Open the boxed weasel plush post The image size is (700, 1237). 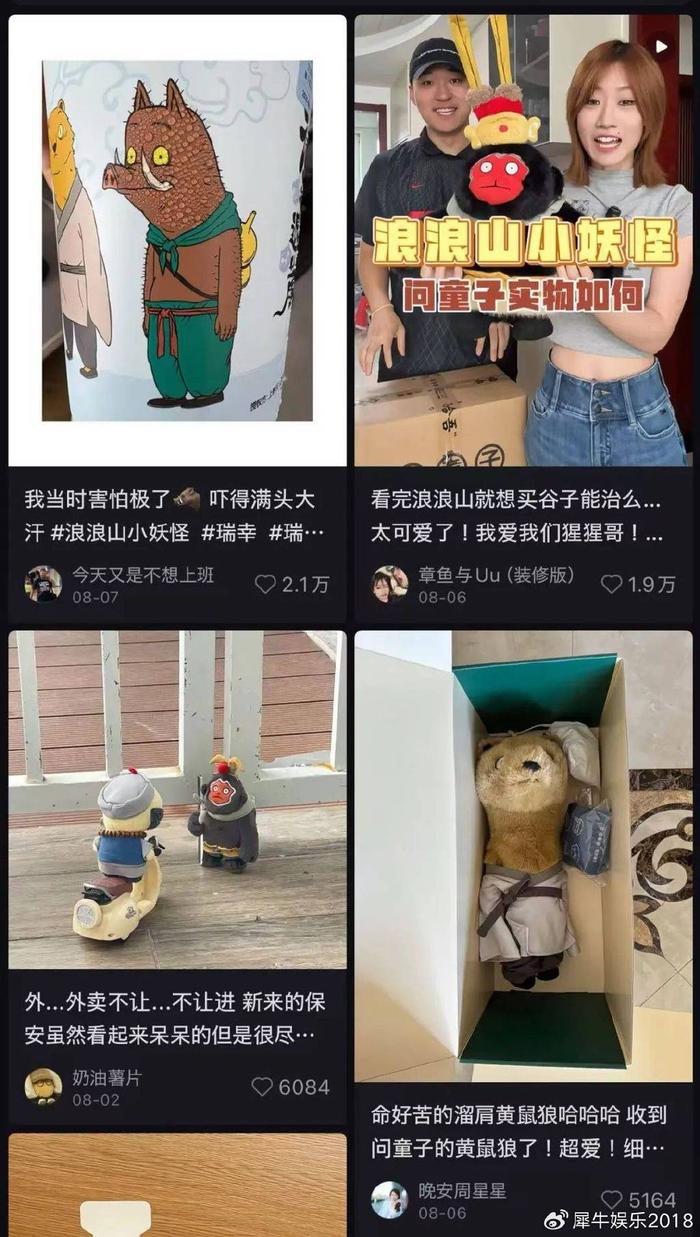pyautogui.click(x=523, y=856)
